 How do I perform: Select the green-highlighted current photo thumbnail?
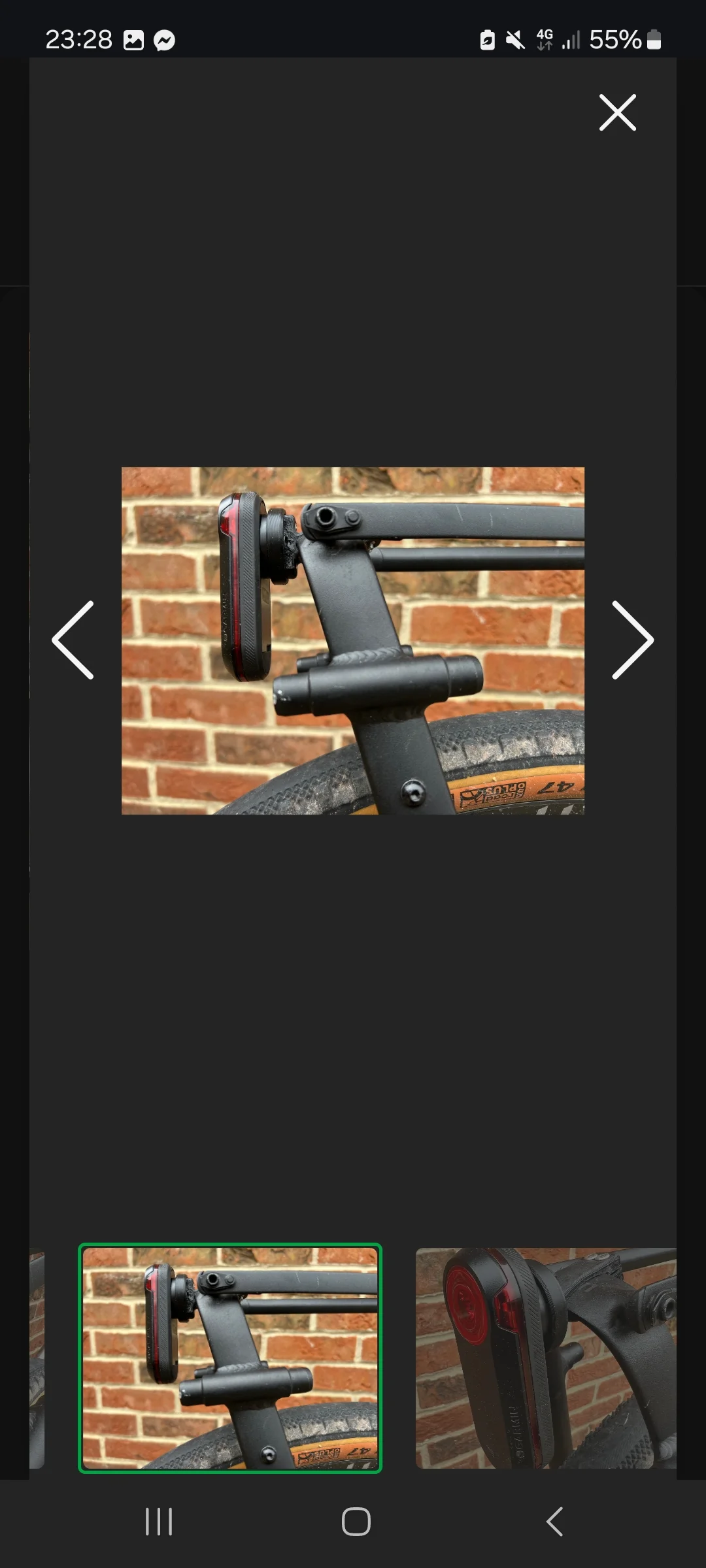click(230, 1359)
